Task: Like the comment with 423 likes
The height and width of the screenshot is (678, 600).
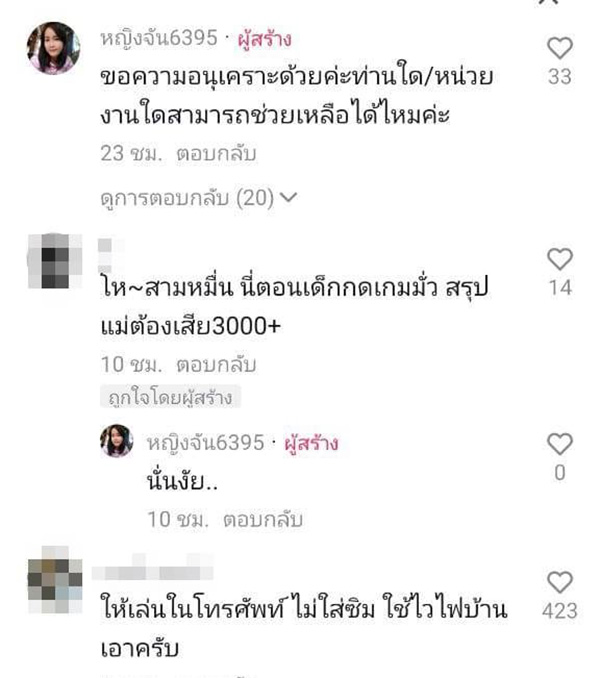Action: click(561, 582)
